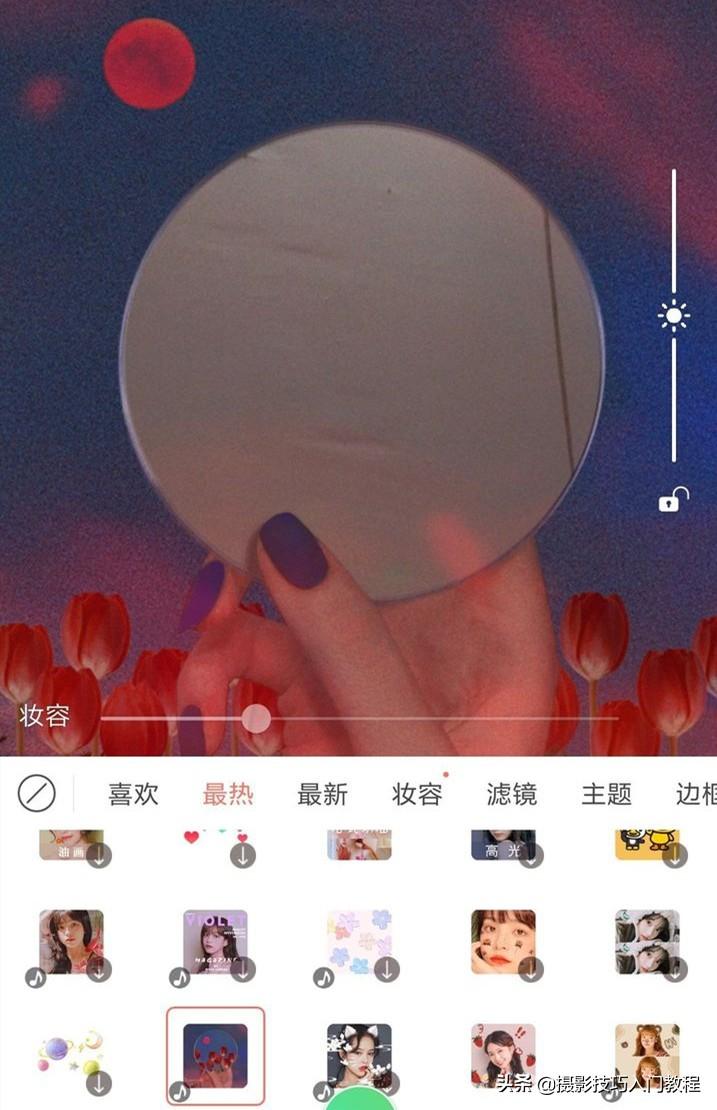The width and height of the screenshot is (717, 1110).
Task: Choose the 油画 effect thumbnail
Action: tap(71, 845)
